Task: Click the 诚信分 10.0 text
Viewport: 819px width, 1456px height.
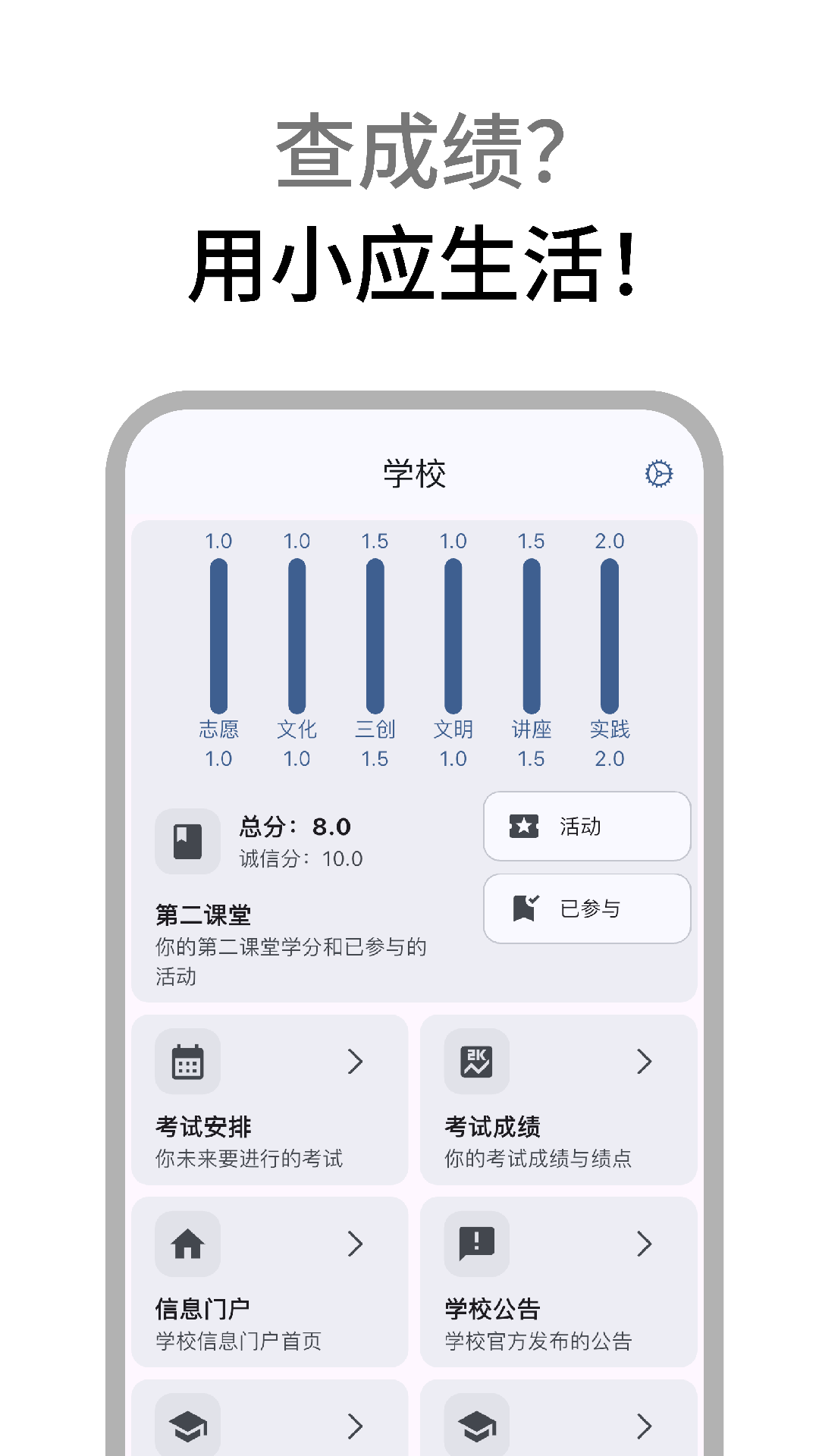Action: click(x=300, y=859)
